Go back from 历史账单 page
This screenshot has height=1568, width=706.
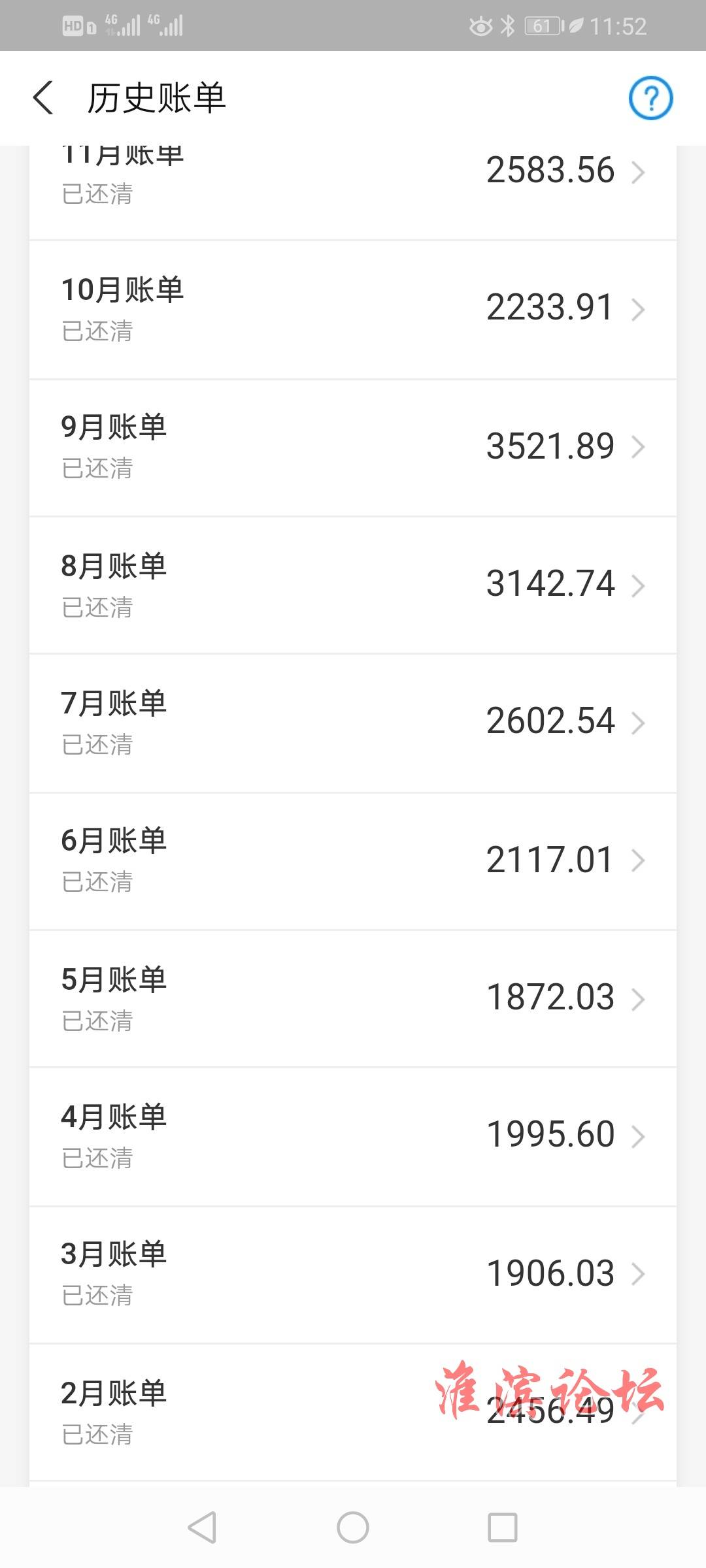click(x=43, y=98)
